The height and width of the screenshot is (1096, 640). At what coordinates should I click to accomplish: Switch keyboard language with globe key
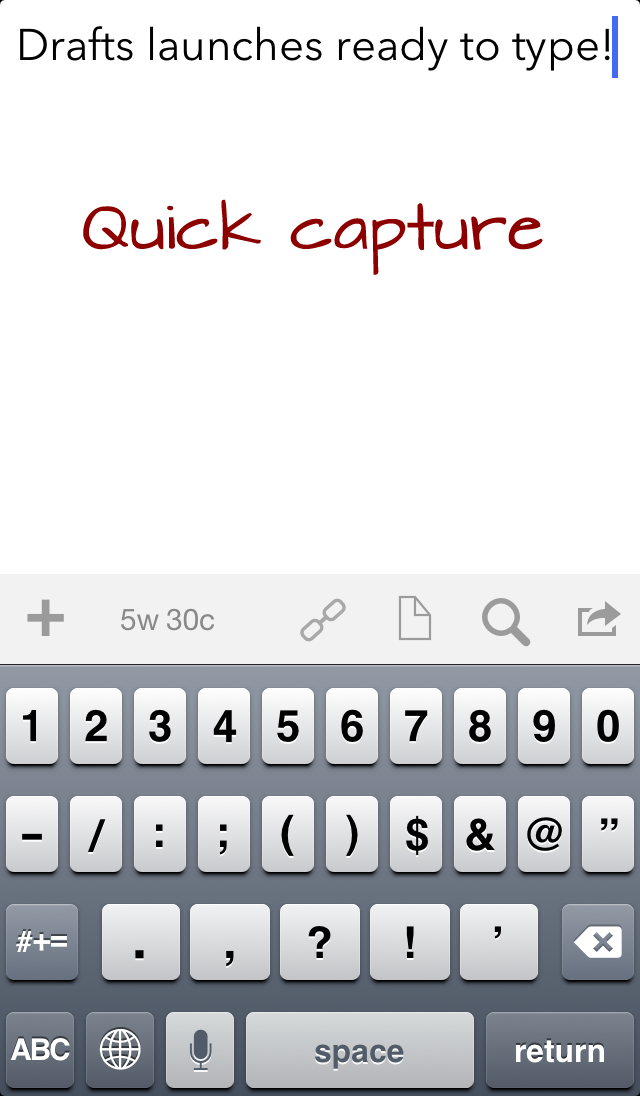pos(120,1050)
